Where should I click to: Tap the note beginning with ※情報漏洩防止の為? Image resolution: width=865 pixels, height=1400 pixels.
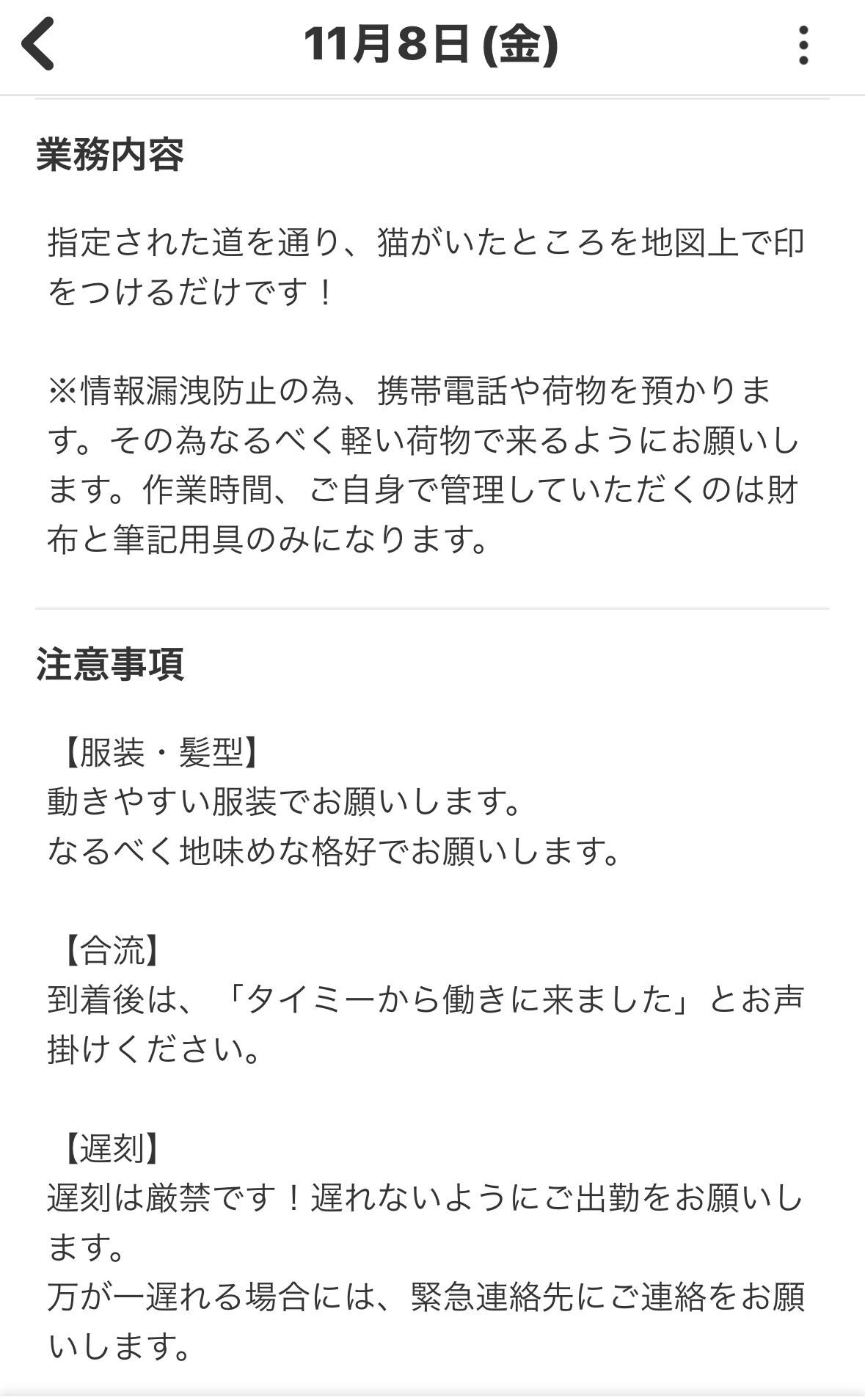coord(426,462)
